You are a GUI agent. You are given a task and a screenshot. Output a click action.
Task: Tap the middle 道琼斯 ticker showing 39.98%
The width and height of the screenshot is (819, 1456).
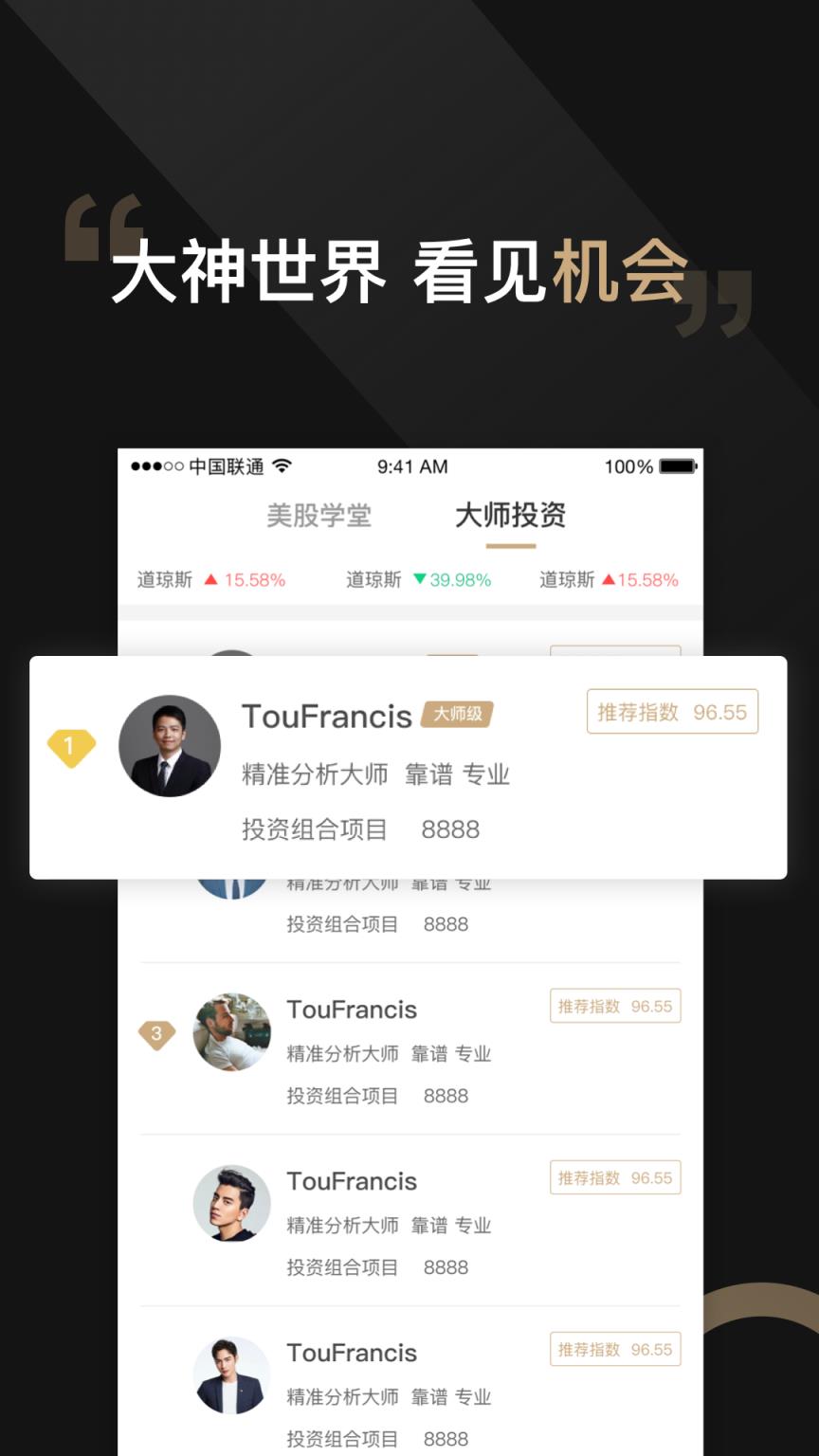pyautogui.click(x=373, y=579)
